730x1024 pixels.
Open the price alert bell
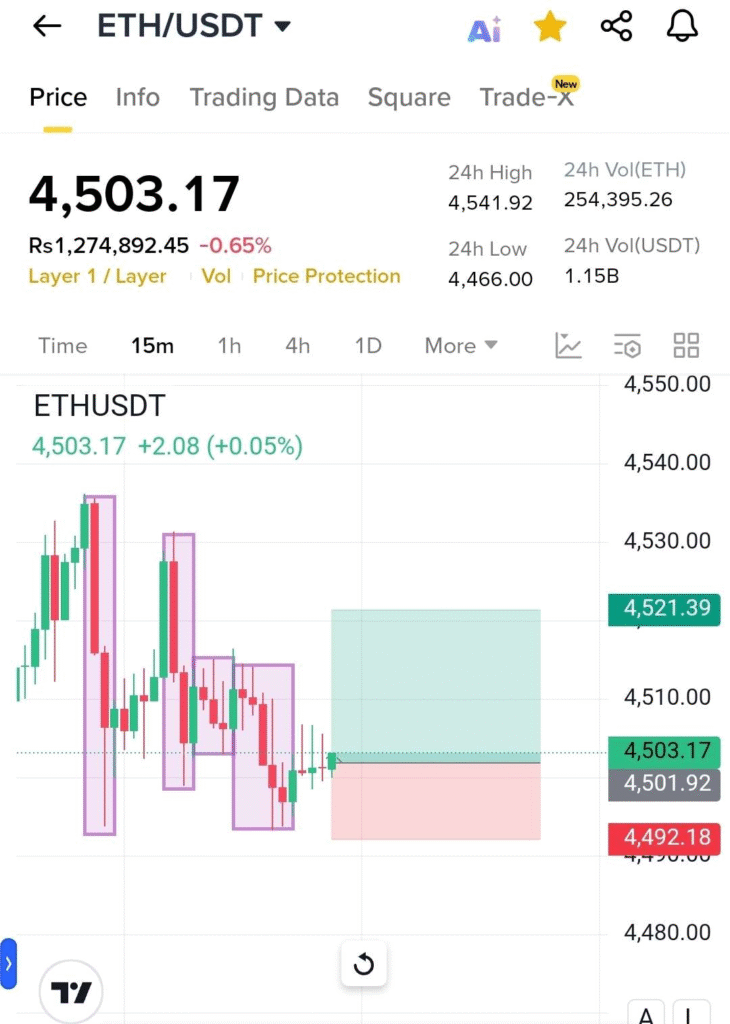point(682,27)
